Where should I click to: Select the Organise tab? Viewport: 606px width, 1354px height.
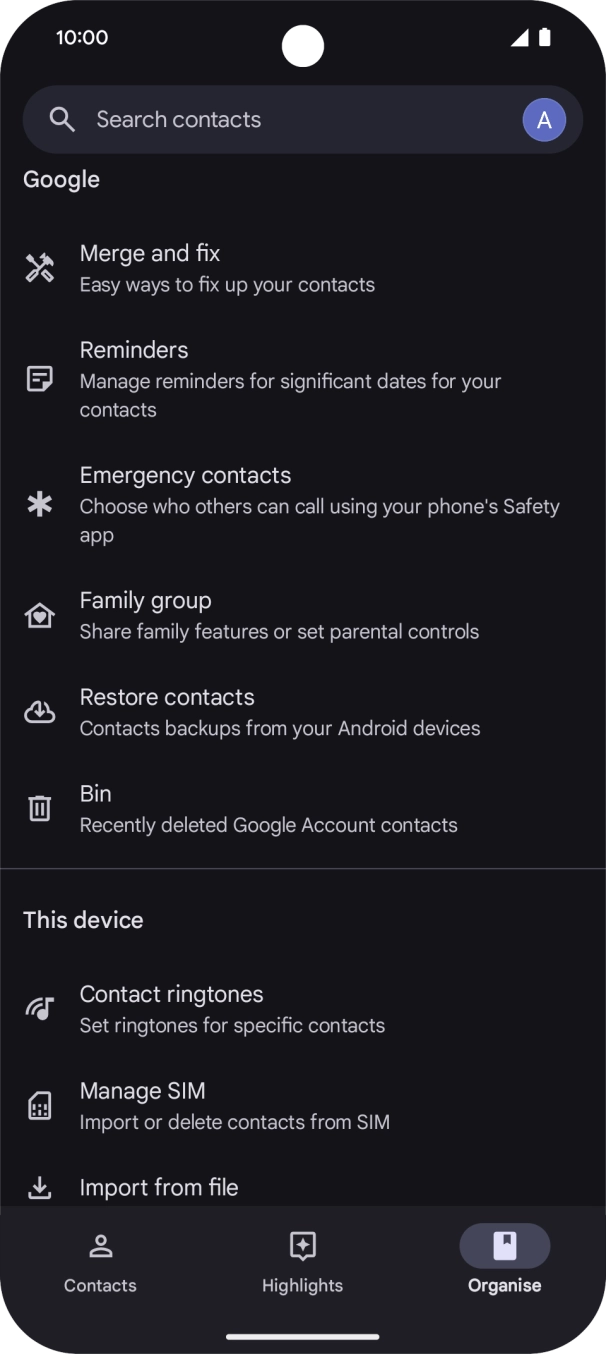coord(504,1262)
